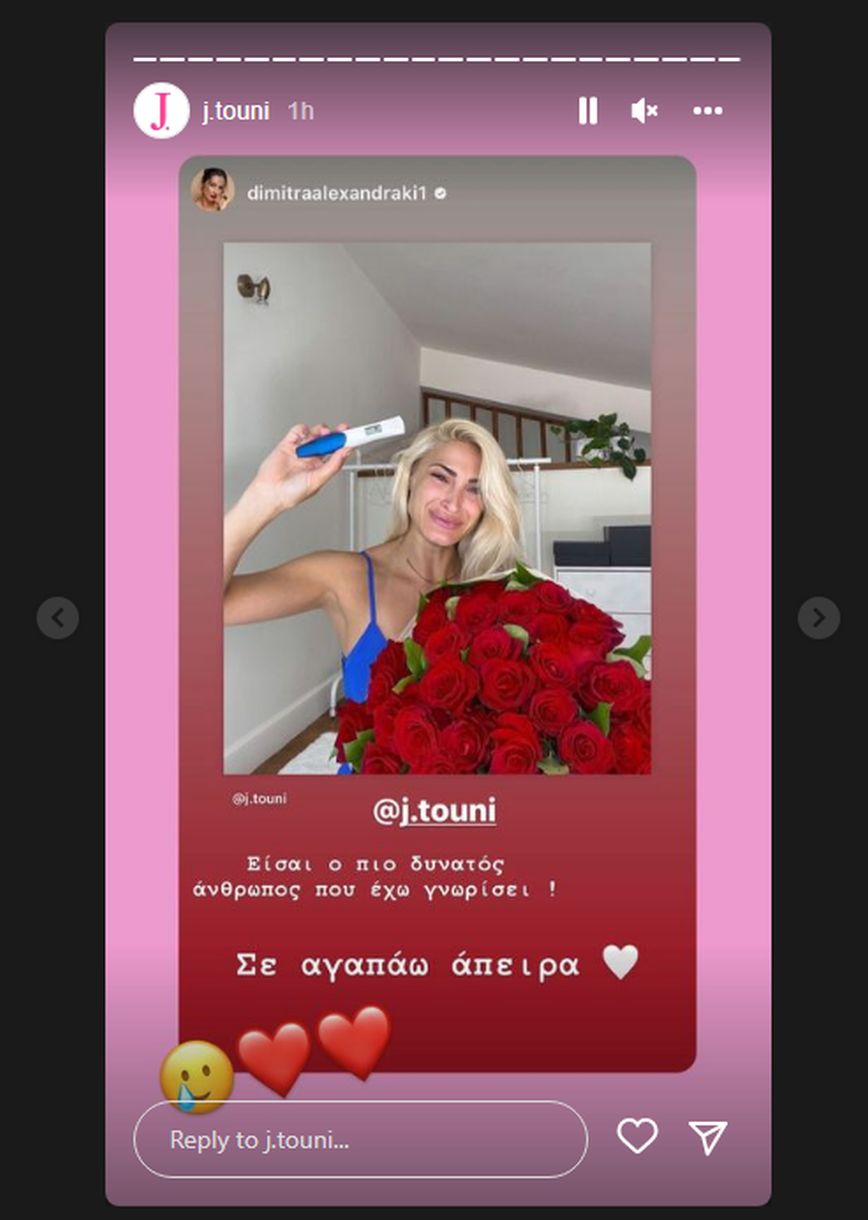The height and width of the screenshot is (1220, 868).
Task: Open the three-dot more options menu
Action: coord(707,111)
